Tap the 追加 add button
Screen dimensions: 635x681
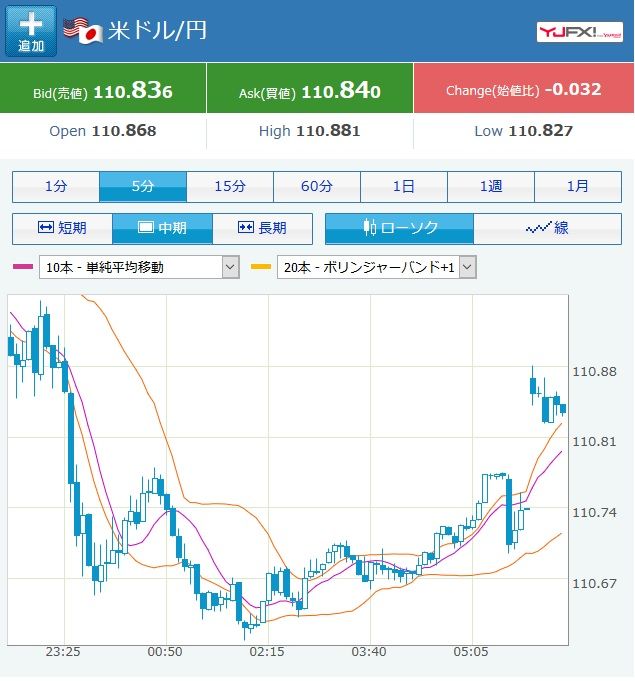tap(31, 31)
